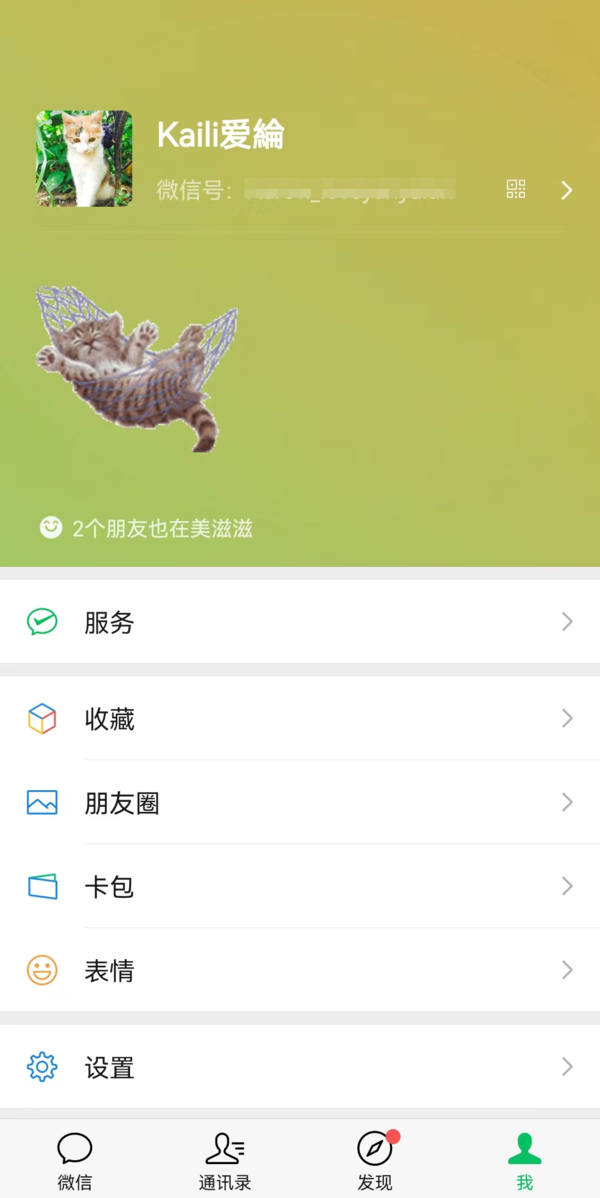Screen dimensions: 600x1198
Task: Tap the cat profile avatar
Action: coord(85,159)
